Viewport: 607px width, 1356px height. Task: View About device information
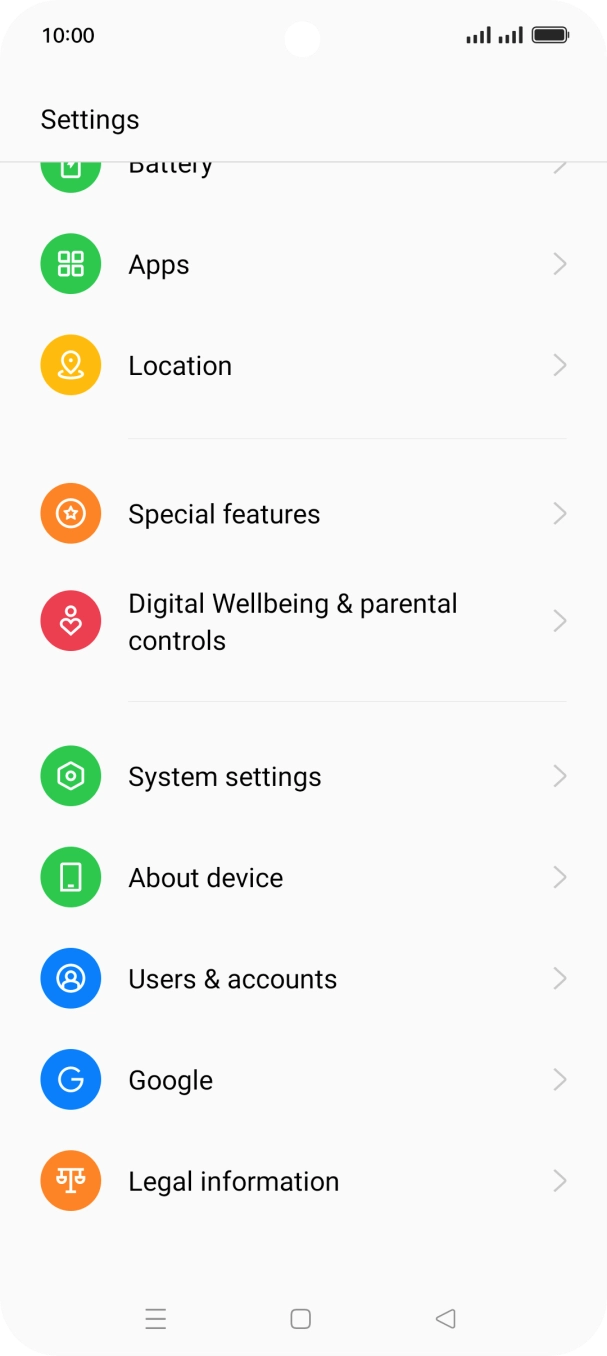pyautogui.click(x=300, y=878)
